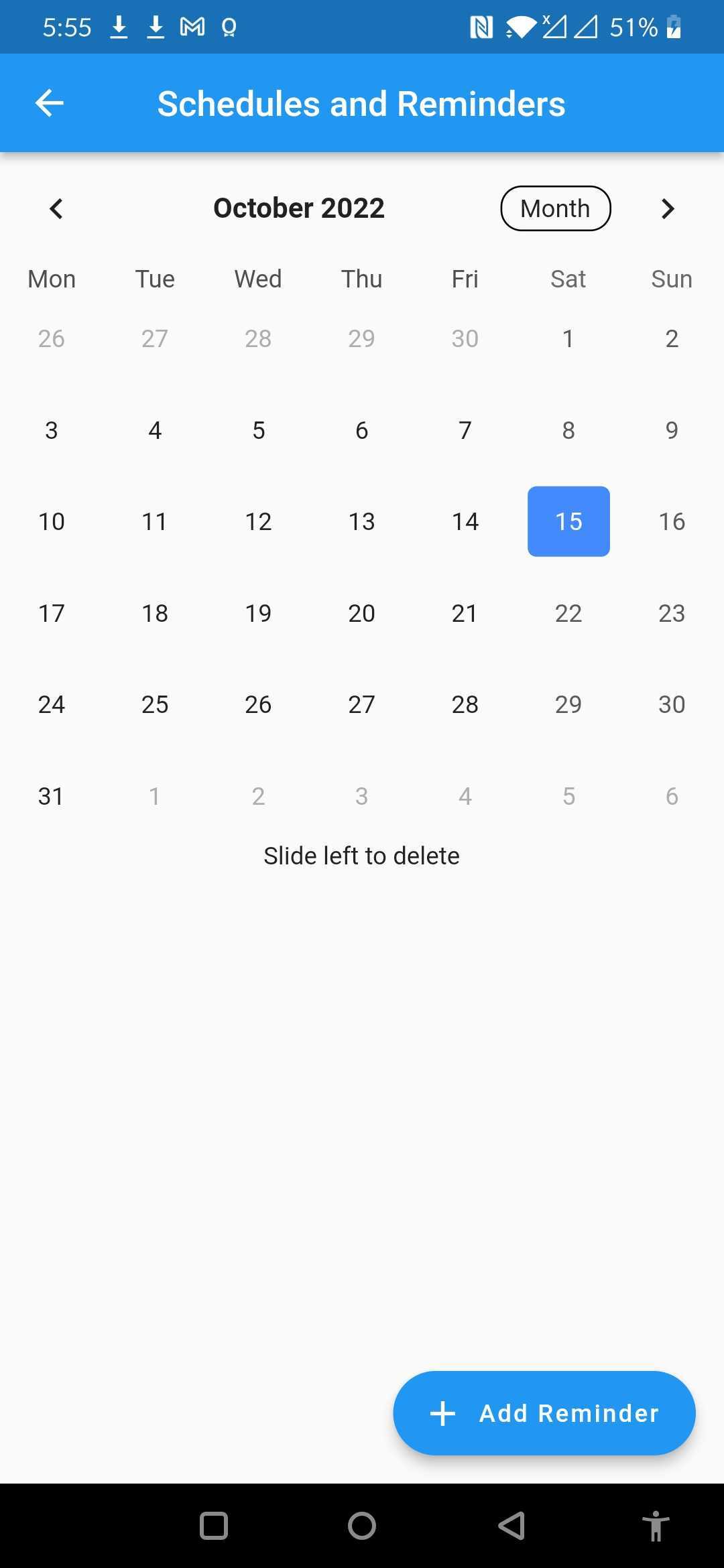This screenshot has height=1568, width=724.
Task: Select October 12 date
Action: coord(258,521)
